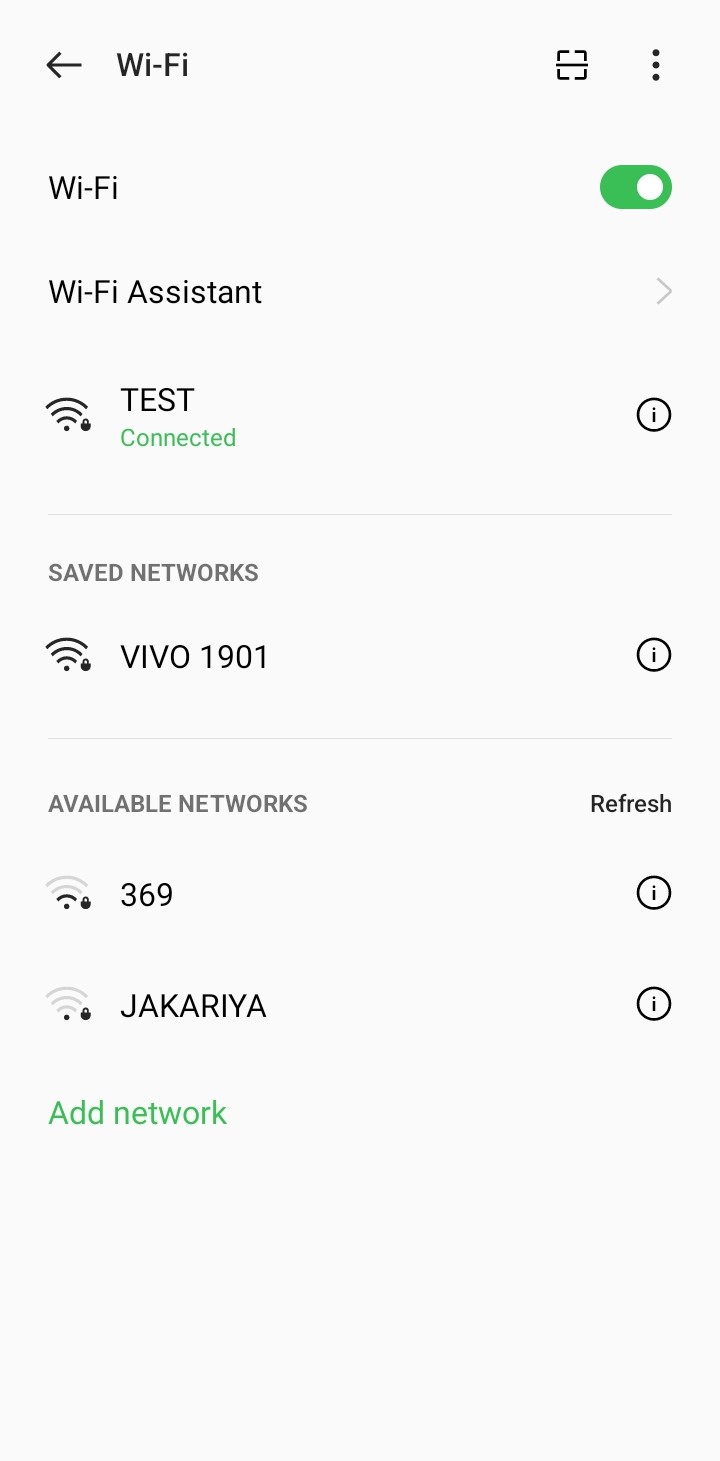The image size is (720, 1461).
Task: See info for the JAKARIYA network
Action: 654,1003
